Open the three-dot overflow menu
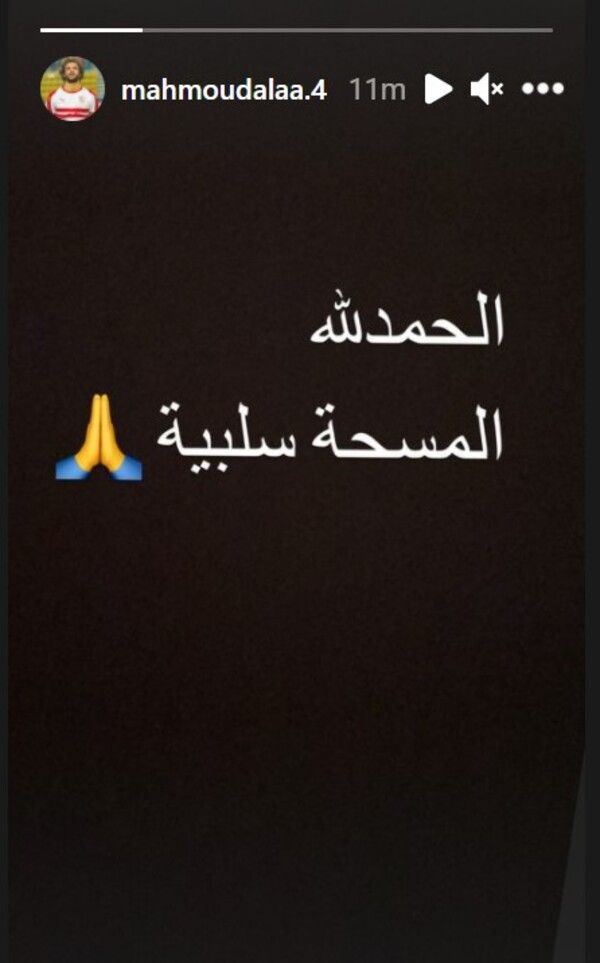This screenshot has height=963, width=600. point(543,89)
